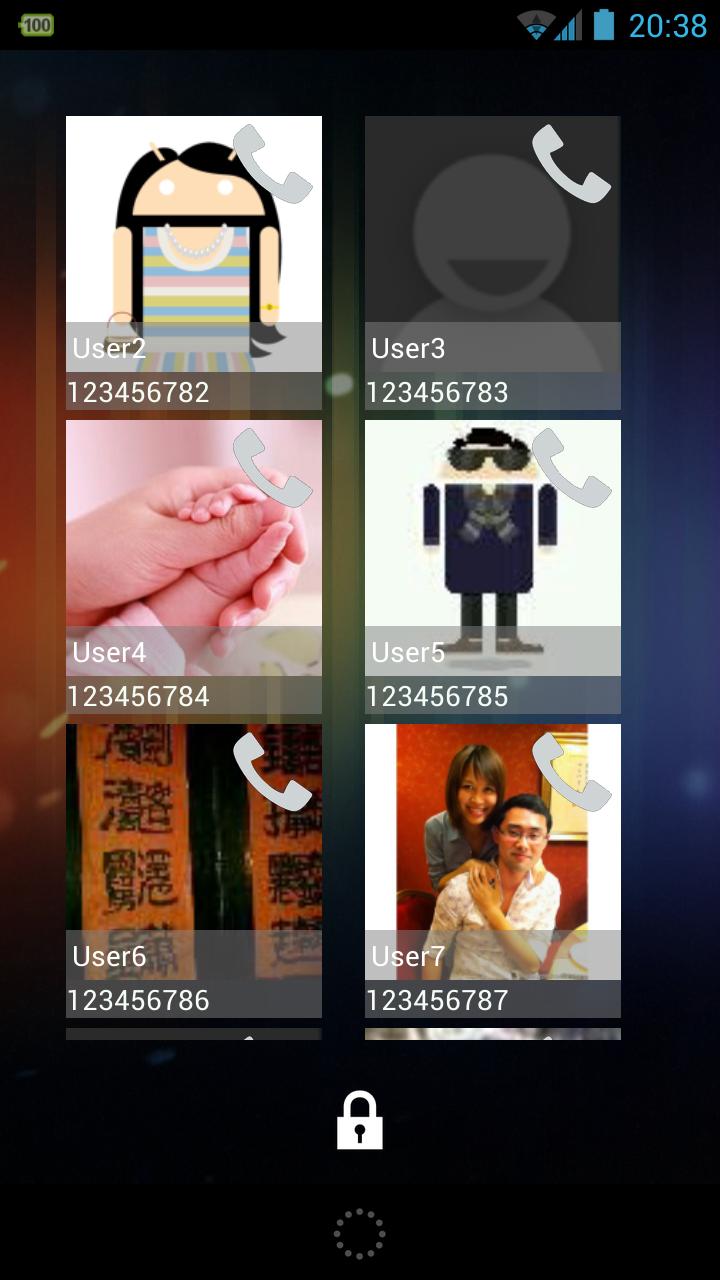Call User7 via the phone icon
Image resolution: width=720 pixels, height=1280 pixels.
571,772
